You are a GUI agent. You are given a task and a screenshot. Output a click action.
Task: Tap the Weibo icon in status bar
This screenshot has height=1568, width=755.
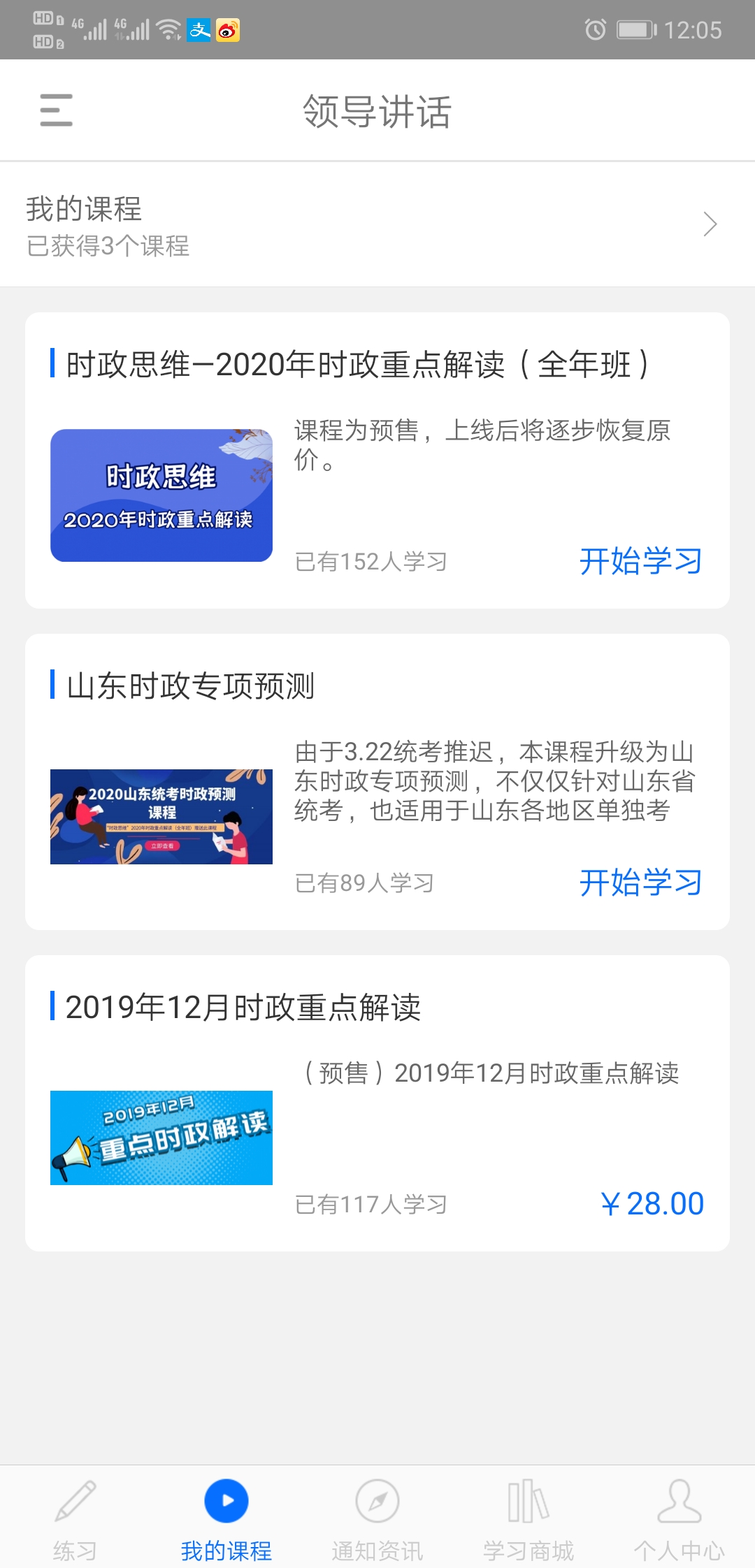229,29
